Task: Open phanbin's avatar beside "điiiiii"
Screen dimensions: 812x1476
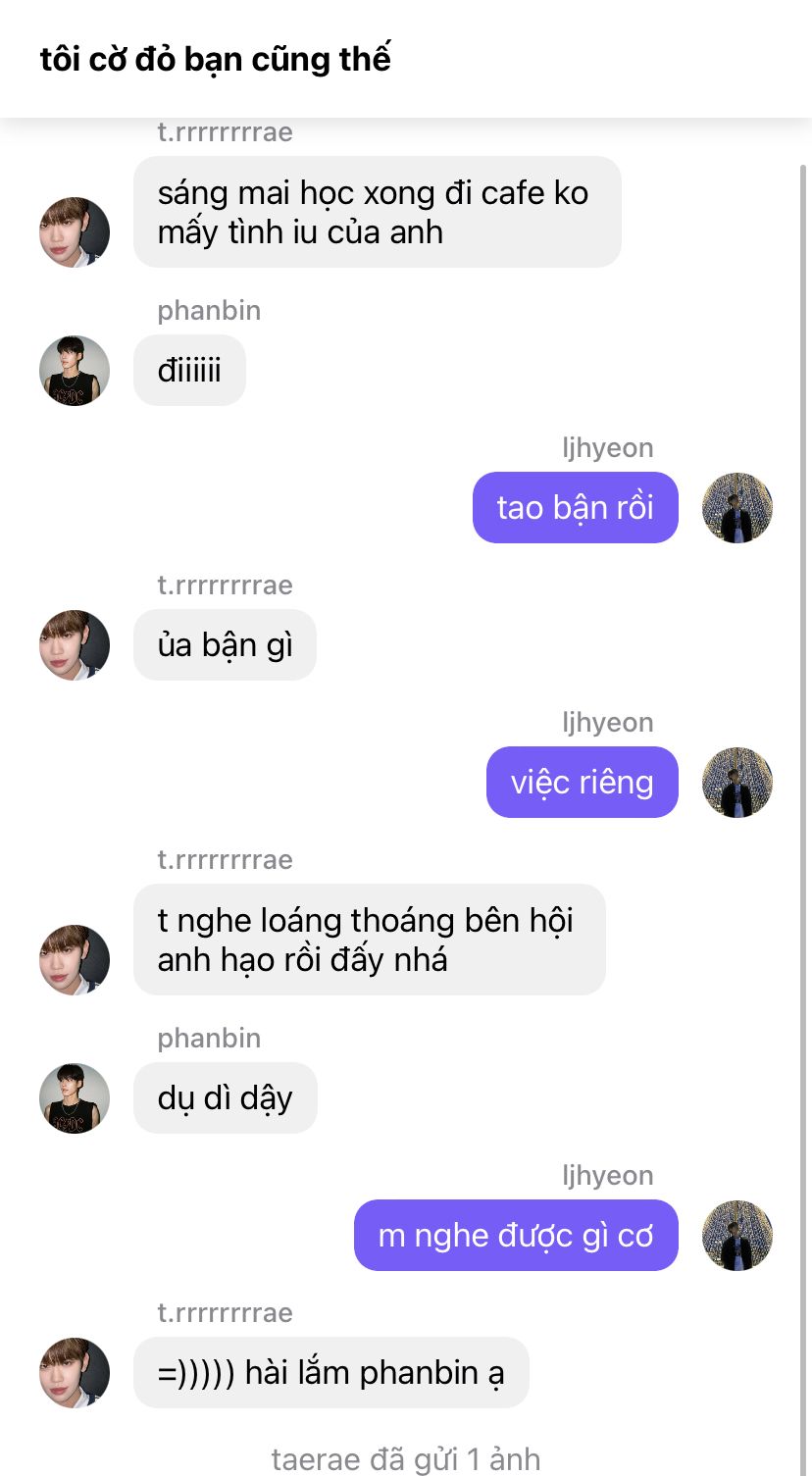Action: (x=75, y=371)
